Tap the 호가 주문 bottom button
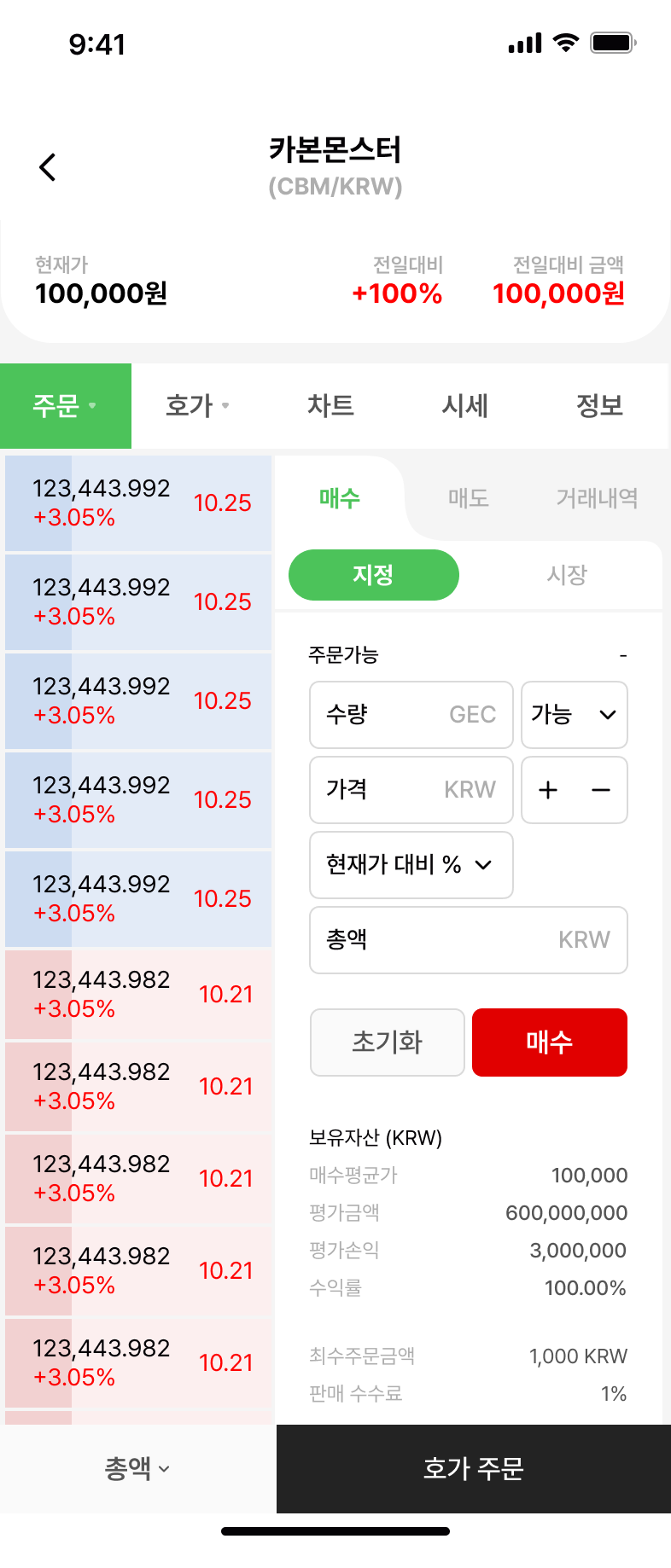The height and width of the screenshot is (1568, 671). pos(473,1469)
